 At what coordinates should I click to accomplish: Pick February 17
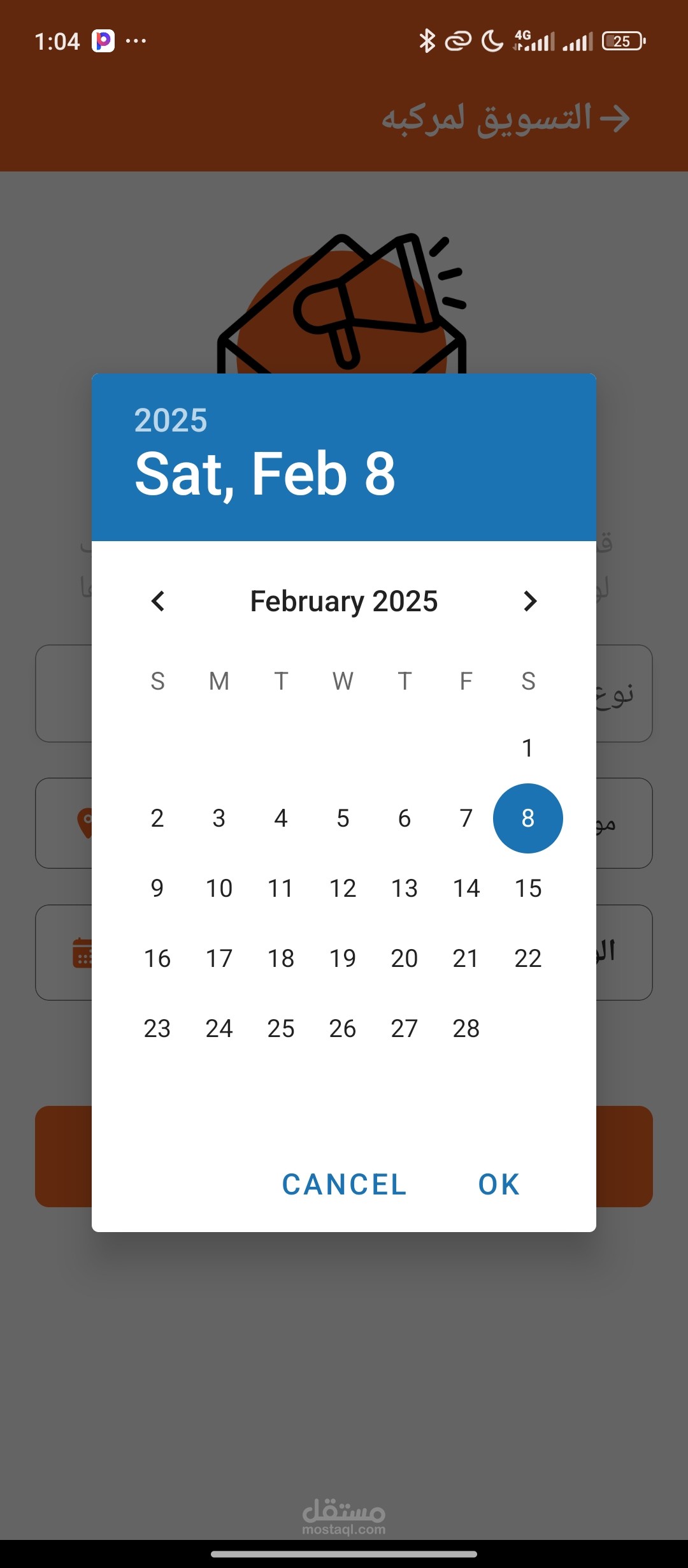click(219, 958)
